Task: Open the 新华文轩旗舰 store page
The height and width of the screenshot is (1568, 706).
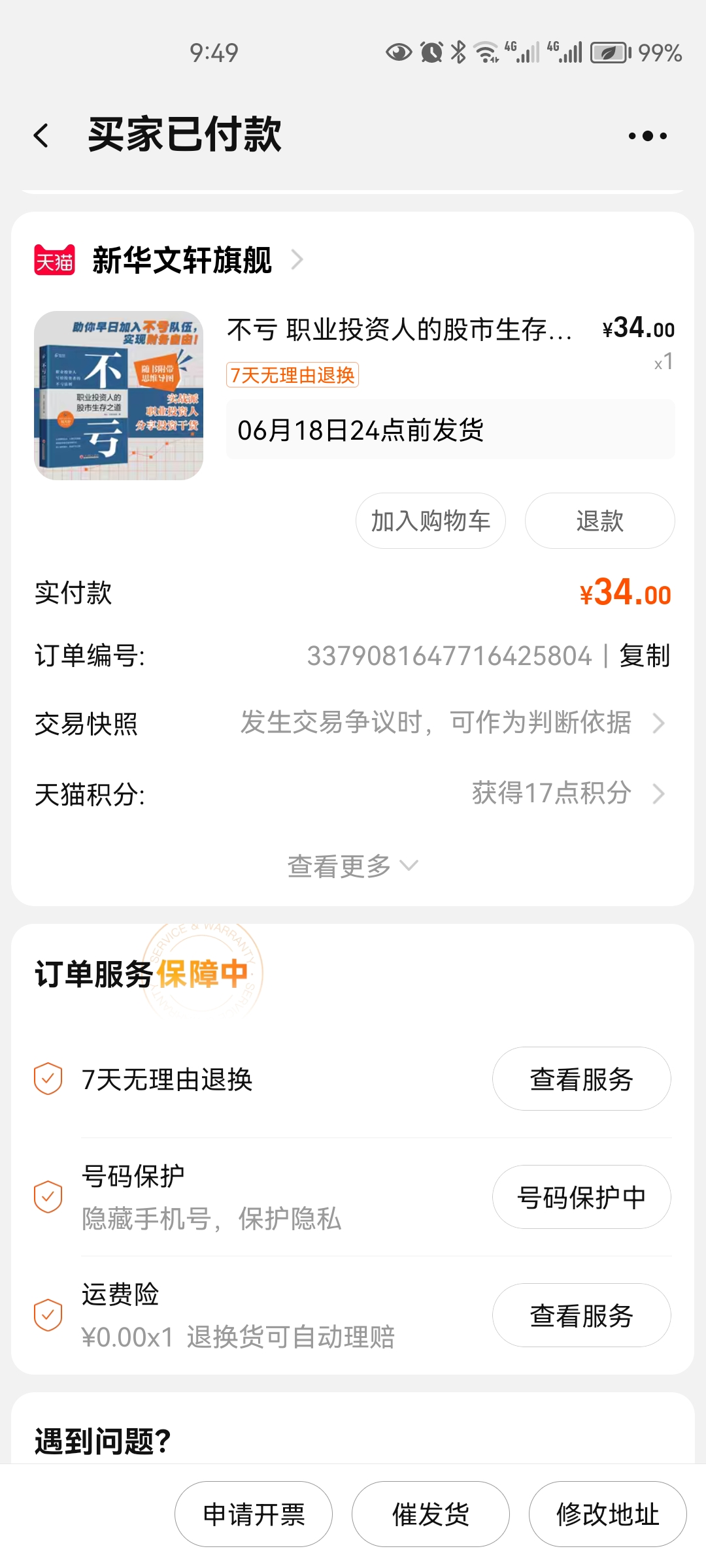Action: click(182, 260)
